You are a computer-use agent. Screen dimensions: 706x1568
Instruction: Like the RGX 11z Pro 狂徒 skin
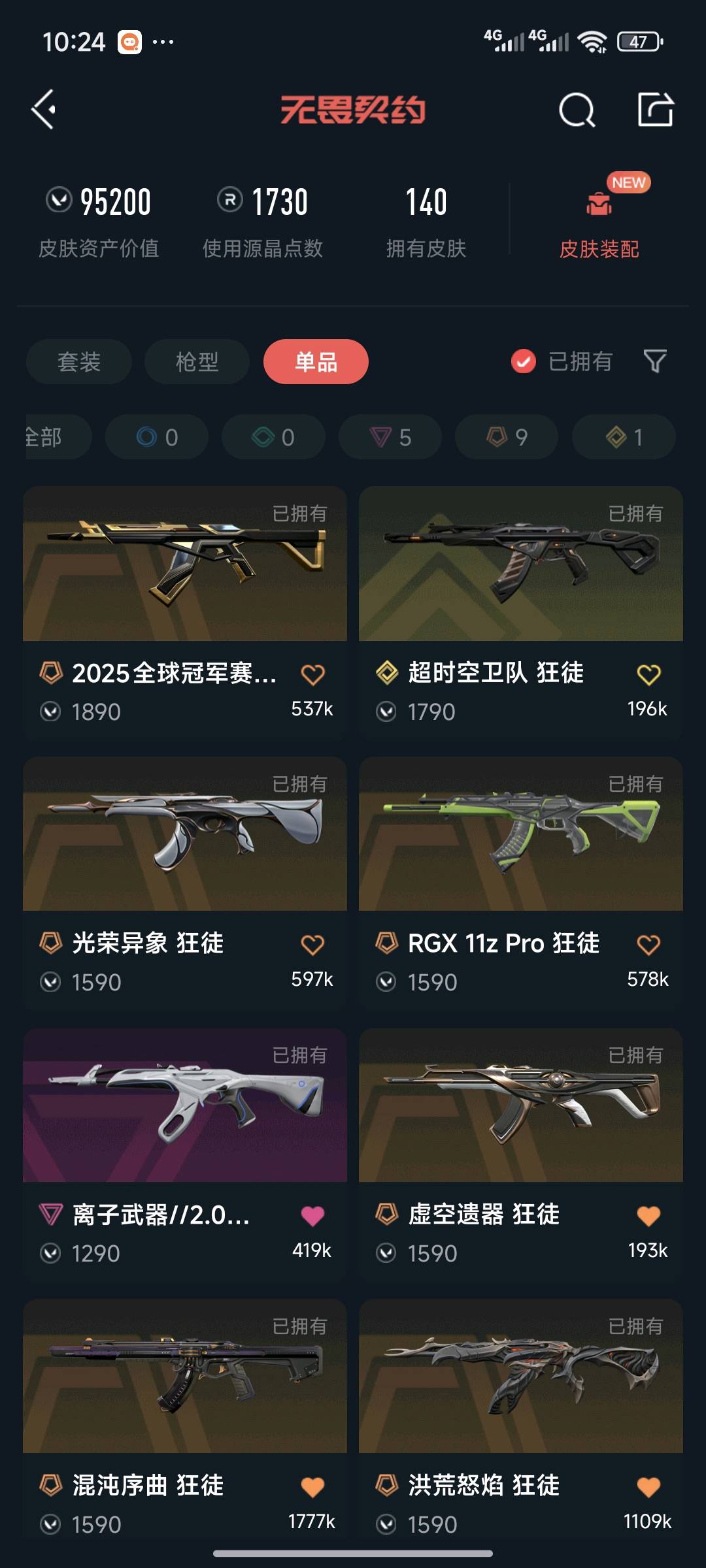point(648,945)
